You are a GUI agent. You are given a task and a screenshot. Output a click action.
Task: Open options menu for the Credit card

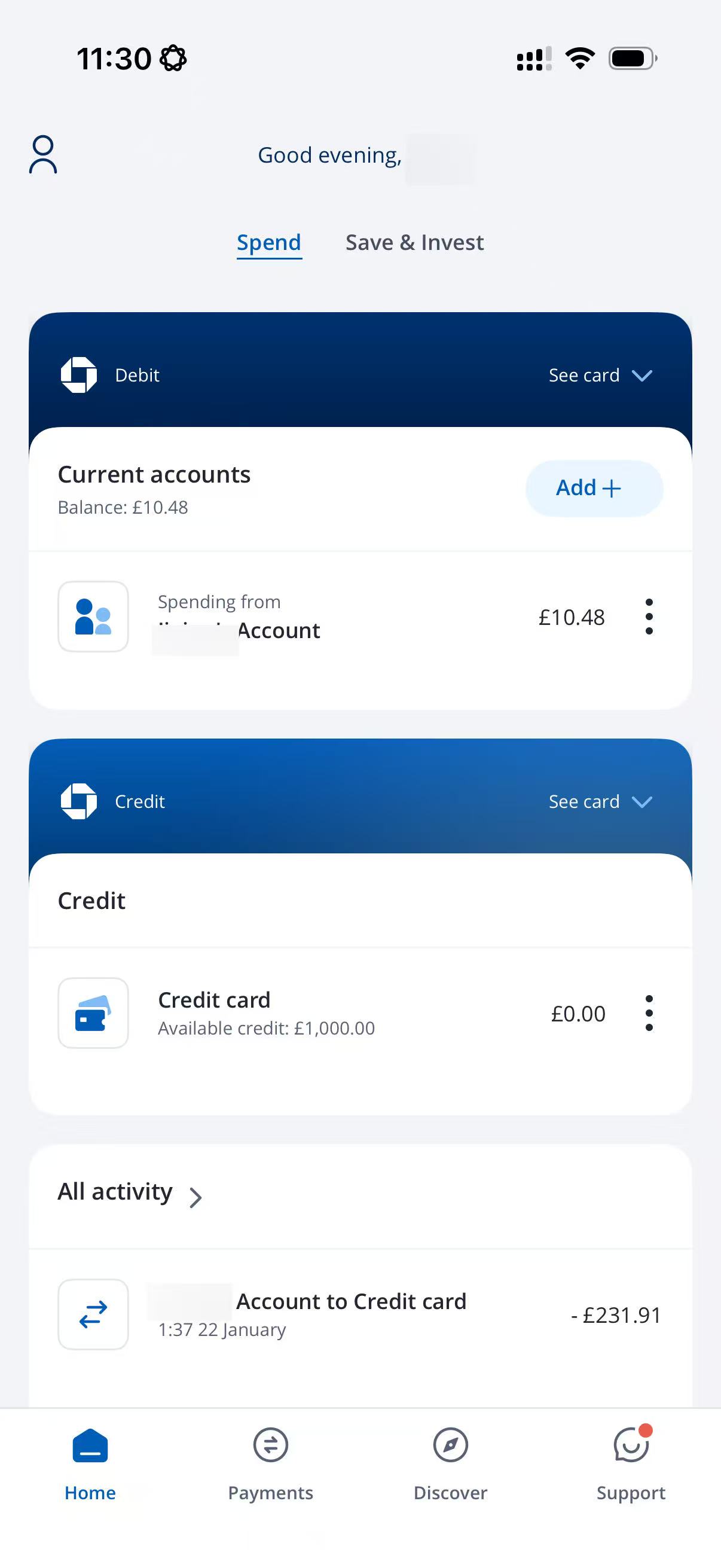[649, 1014]
